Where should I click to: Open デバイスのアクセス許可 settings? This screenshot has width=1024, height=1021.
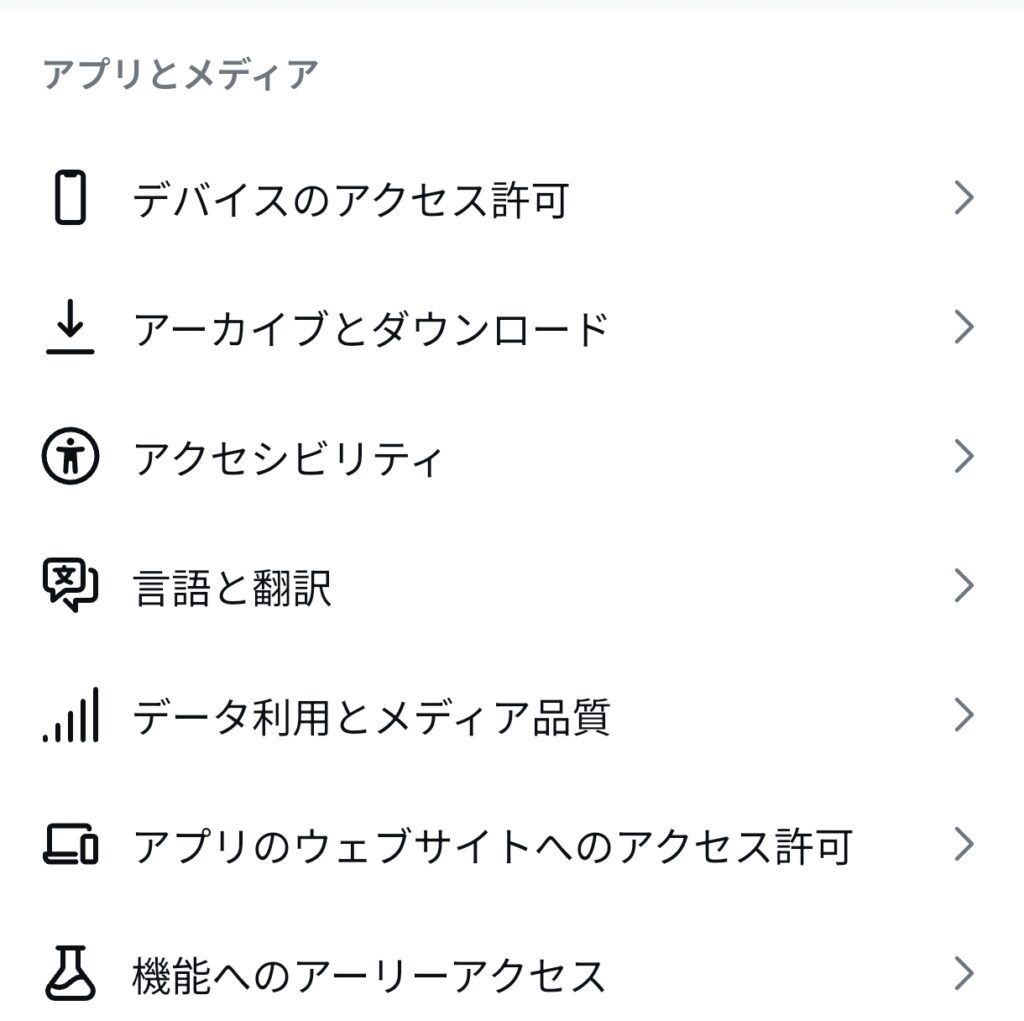(351, 200)
